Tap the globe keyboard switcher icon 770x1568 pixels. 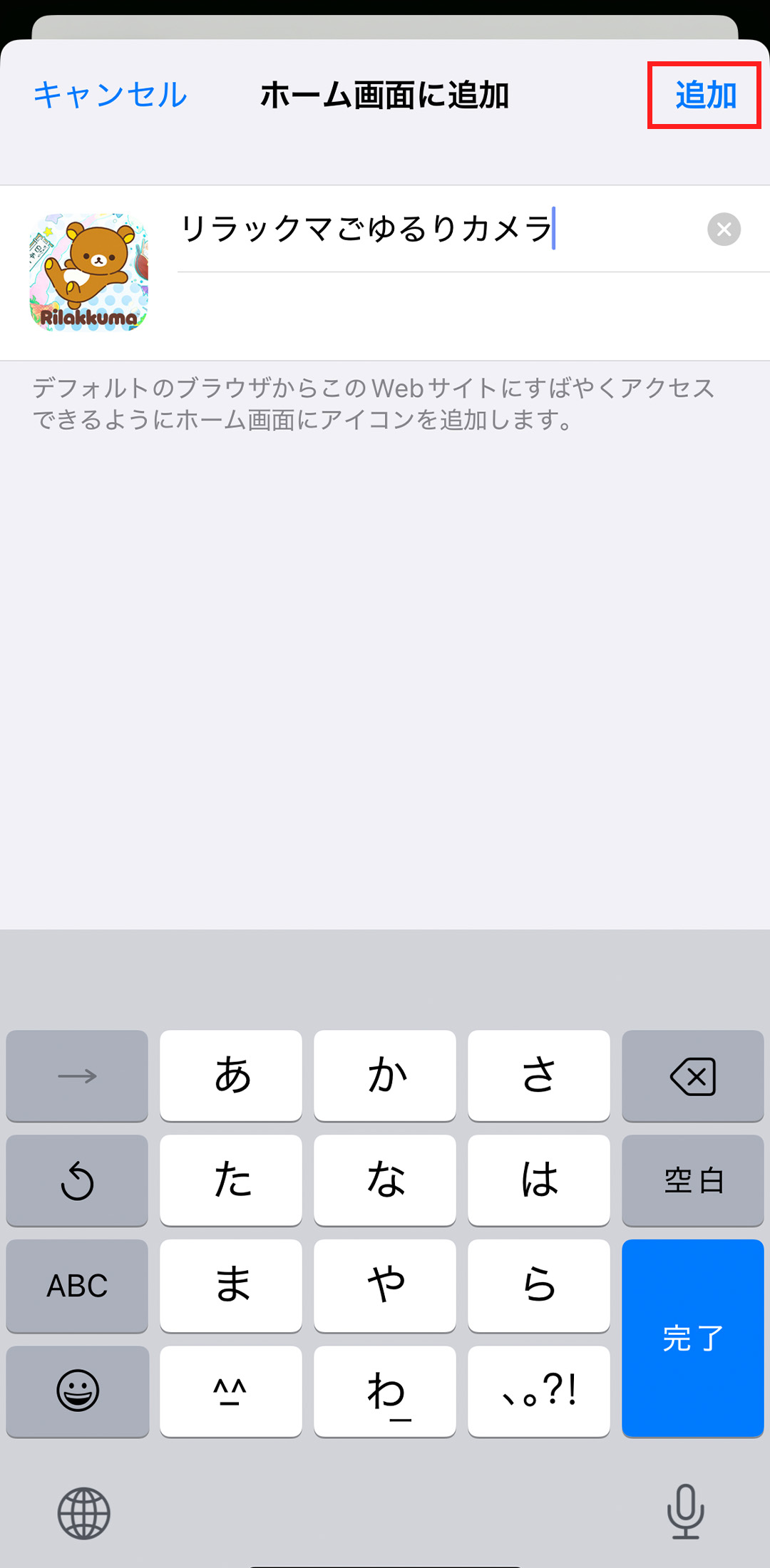(x=86, y=1512)
